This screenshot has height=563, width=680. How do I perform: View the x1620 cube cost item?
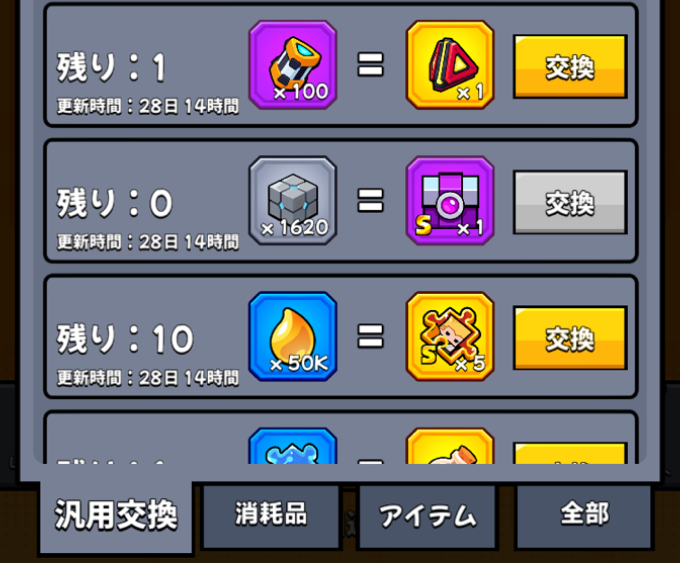(293, 201)
